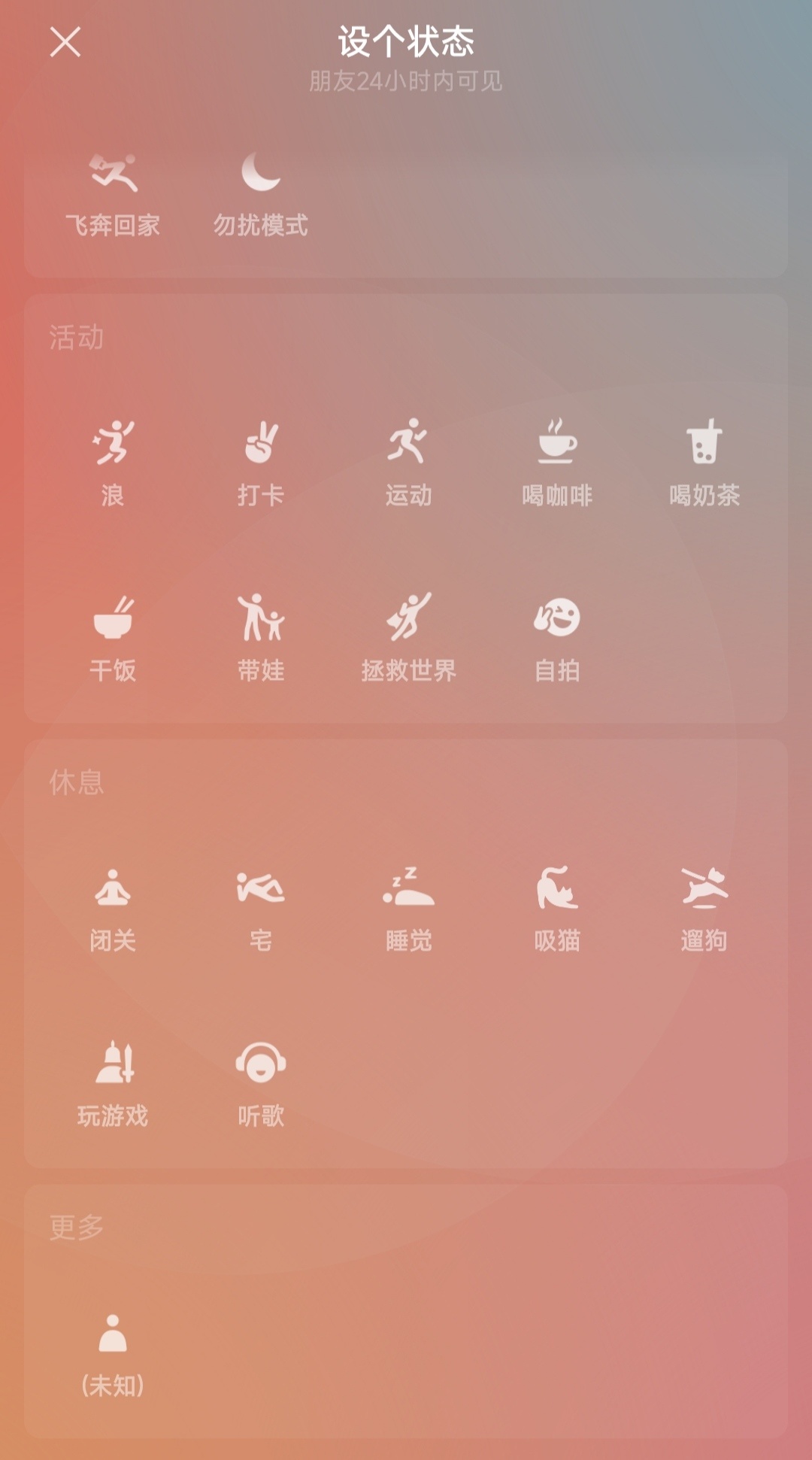The width and height of the screenshot is (812, 1460).
Task: Choose 勿扰模式 status
Action: point(261,194)
